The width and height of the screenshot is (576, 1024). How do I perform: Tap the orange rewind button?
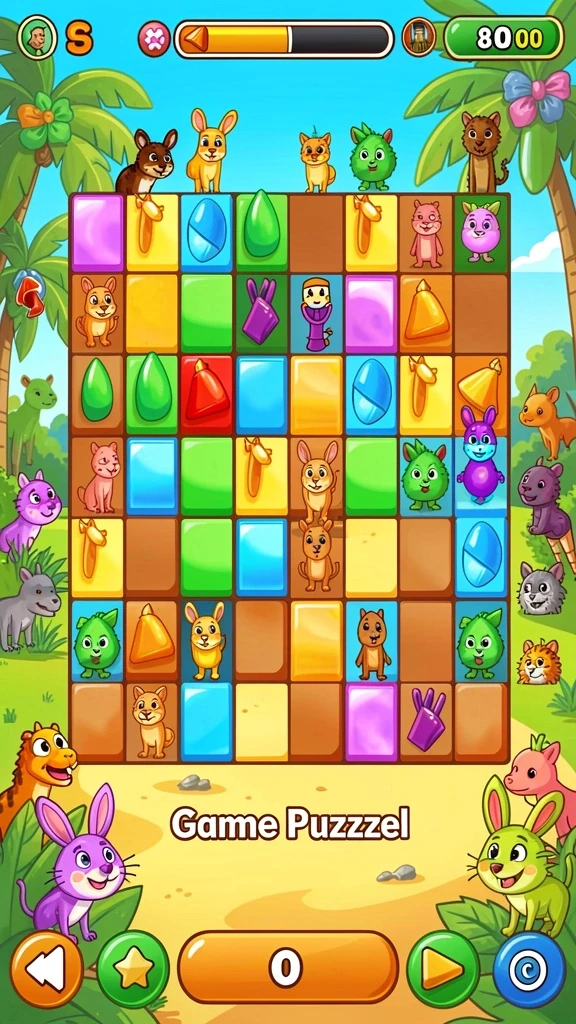(46, 968)
